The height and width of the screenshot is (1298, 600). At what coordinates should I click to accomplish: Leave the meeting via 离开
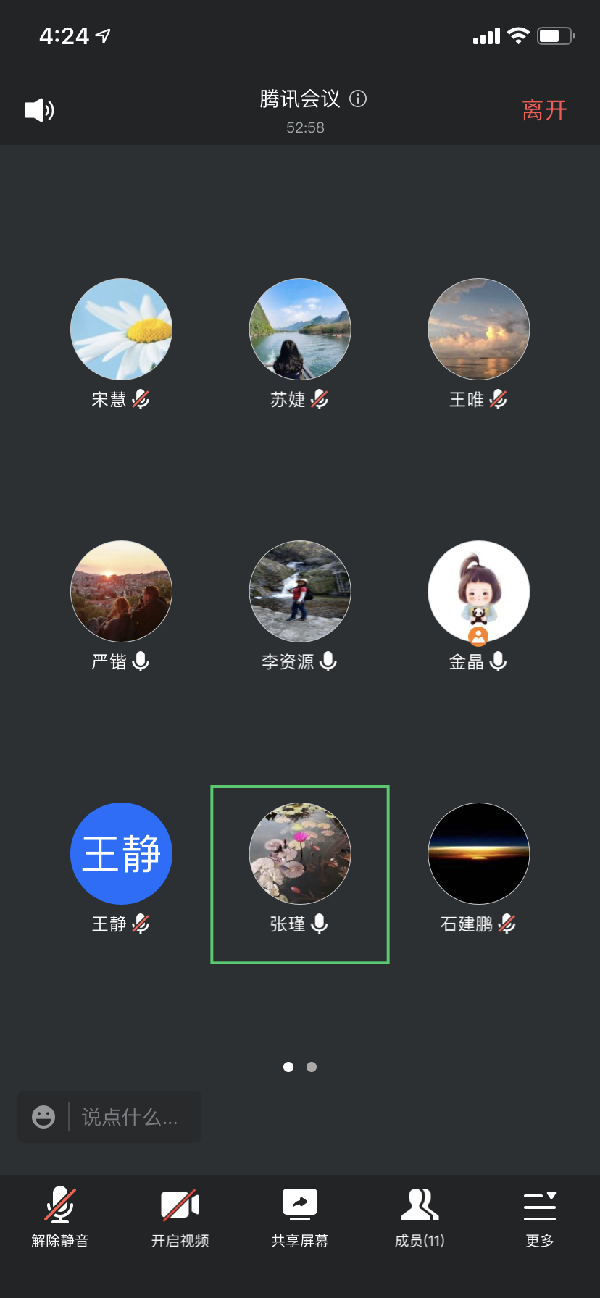click(544, 110)
